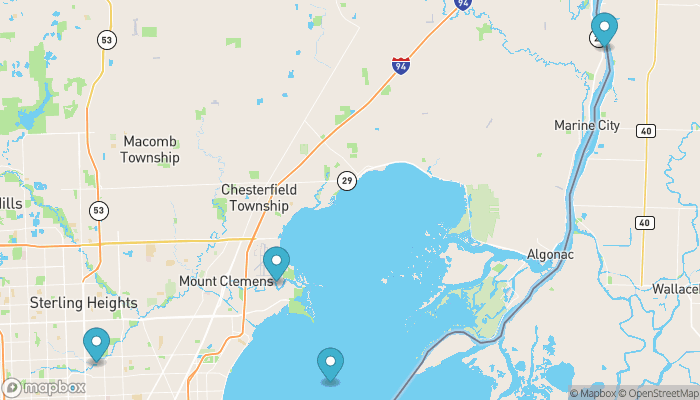Select the pin north of Marine City

click(x=603, y=28)
